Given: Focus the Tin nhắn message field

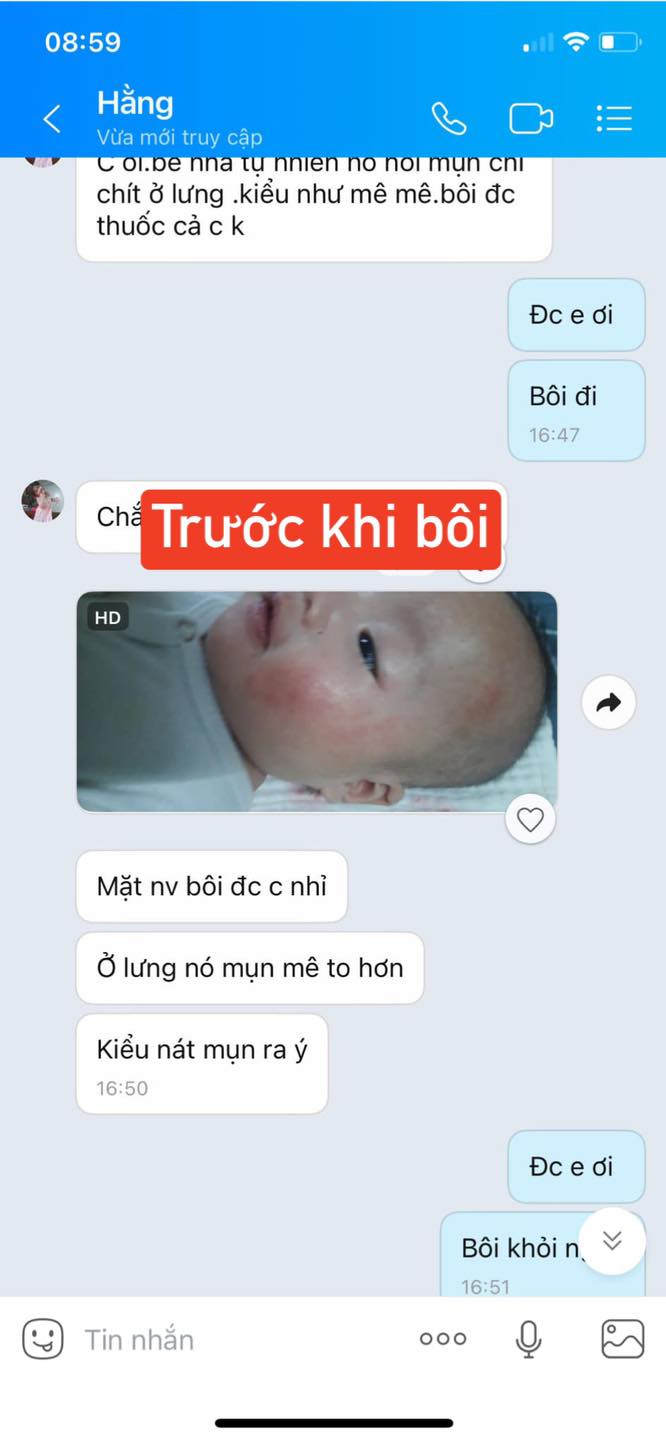Looking at the screenshot, I should [240, 1339].
